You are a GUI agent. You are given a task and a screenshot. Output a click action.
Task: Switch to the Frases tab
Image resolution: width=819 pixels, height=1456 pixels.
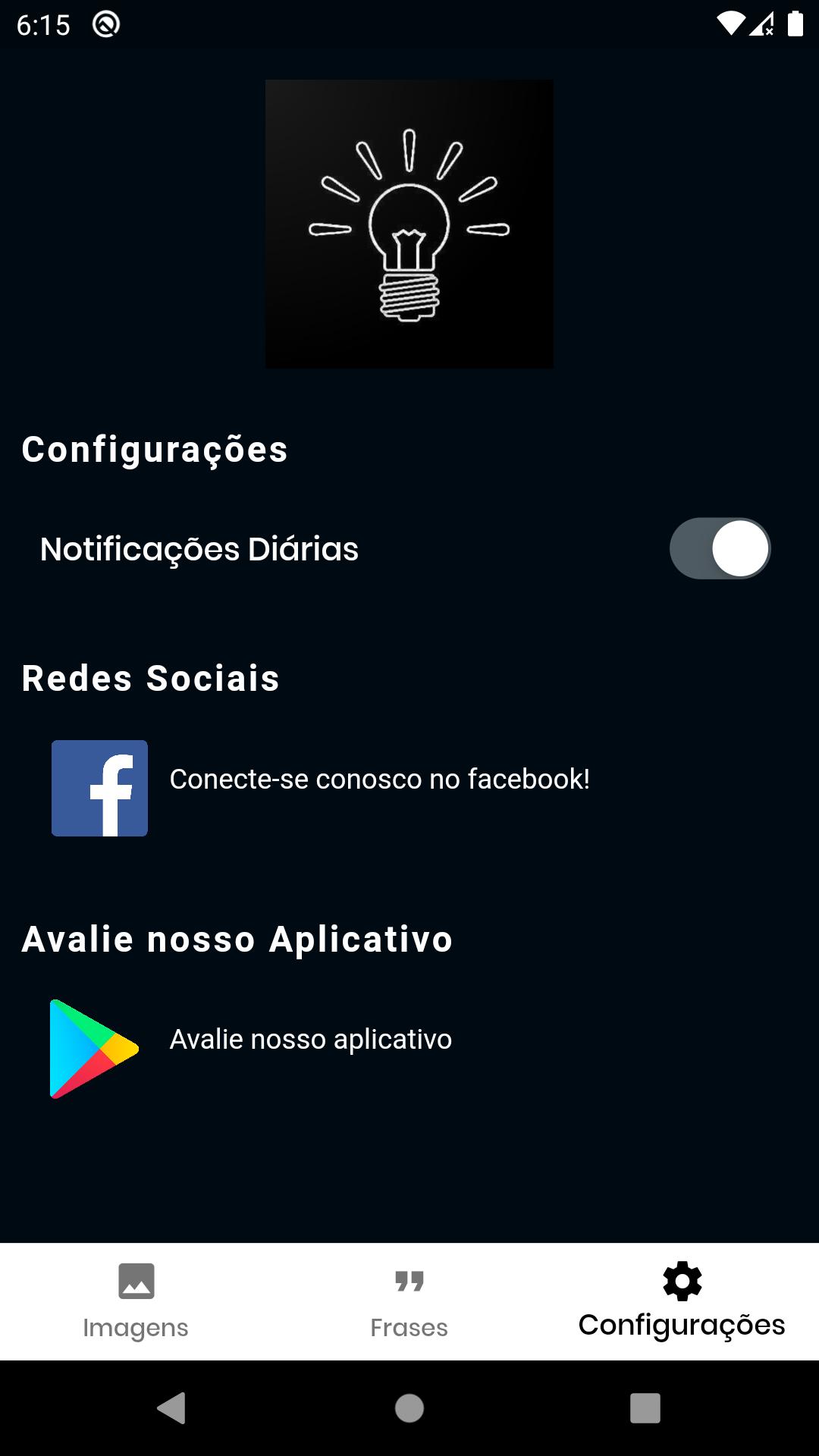[409, 1301]
